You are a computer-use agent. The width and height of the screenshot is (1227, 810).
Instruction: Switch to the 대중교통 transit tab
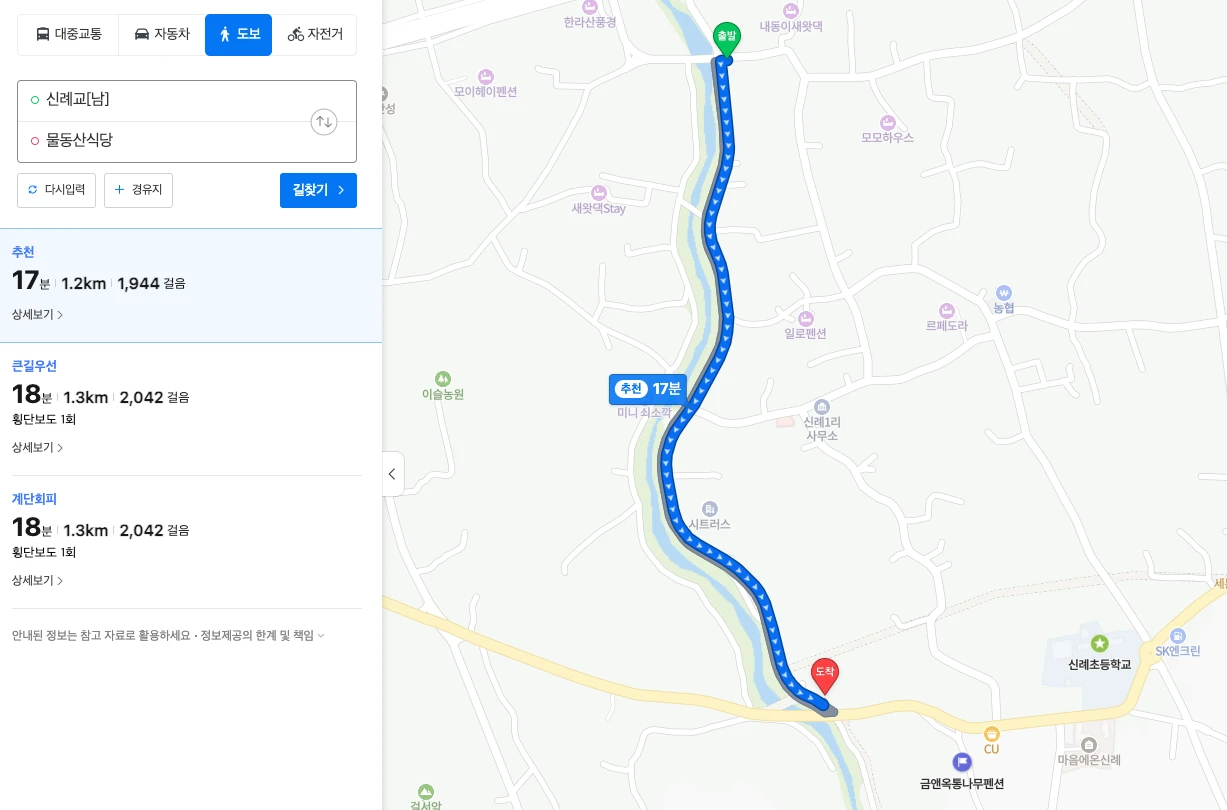69,34
